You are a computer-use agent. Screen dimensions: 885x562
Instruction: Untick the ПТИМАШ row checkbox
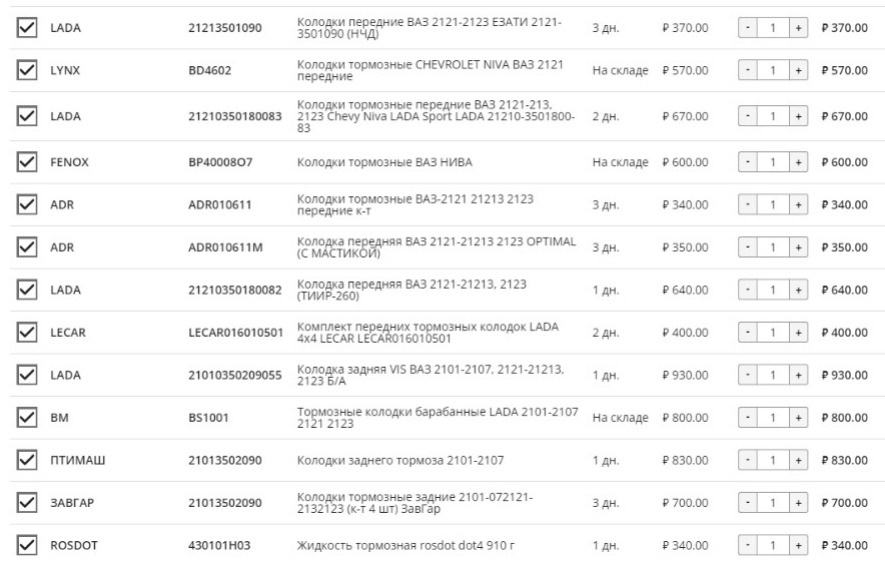[27, 460]
